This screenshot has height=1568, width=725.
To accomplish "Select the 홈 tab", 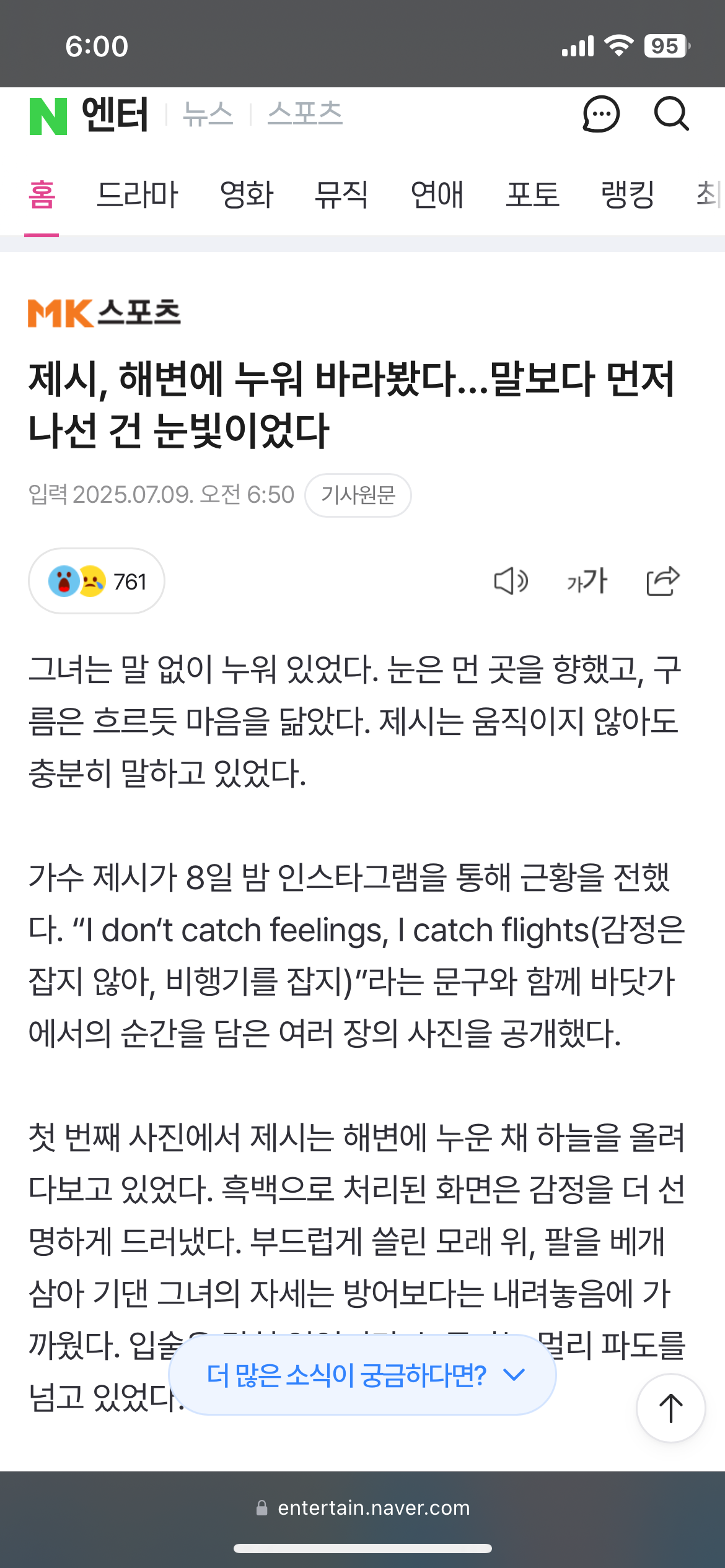I will 42,195.
